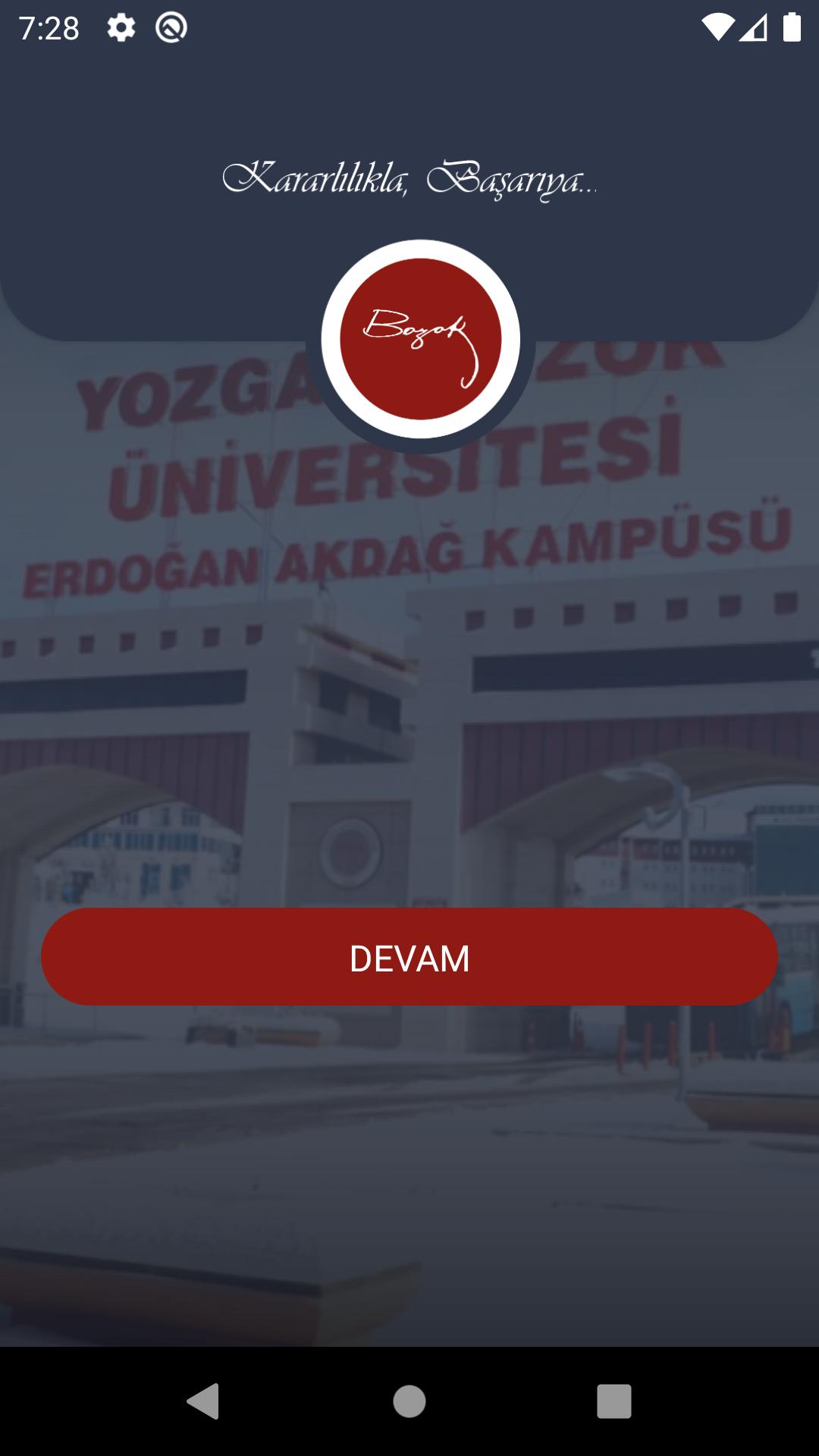Go back using the system back button
The width and height of the screenshot is (819, 1456).
coord(203,1401)
